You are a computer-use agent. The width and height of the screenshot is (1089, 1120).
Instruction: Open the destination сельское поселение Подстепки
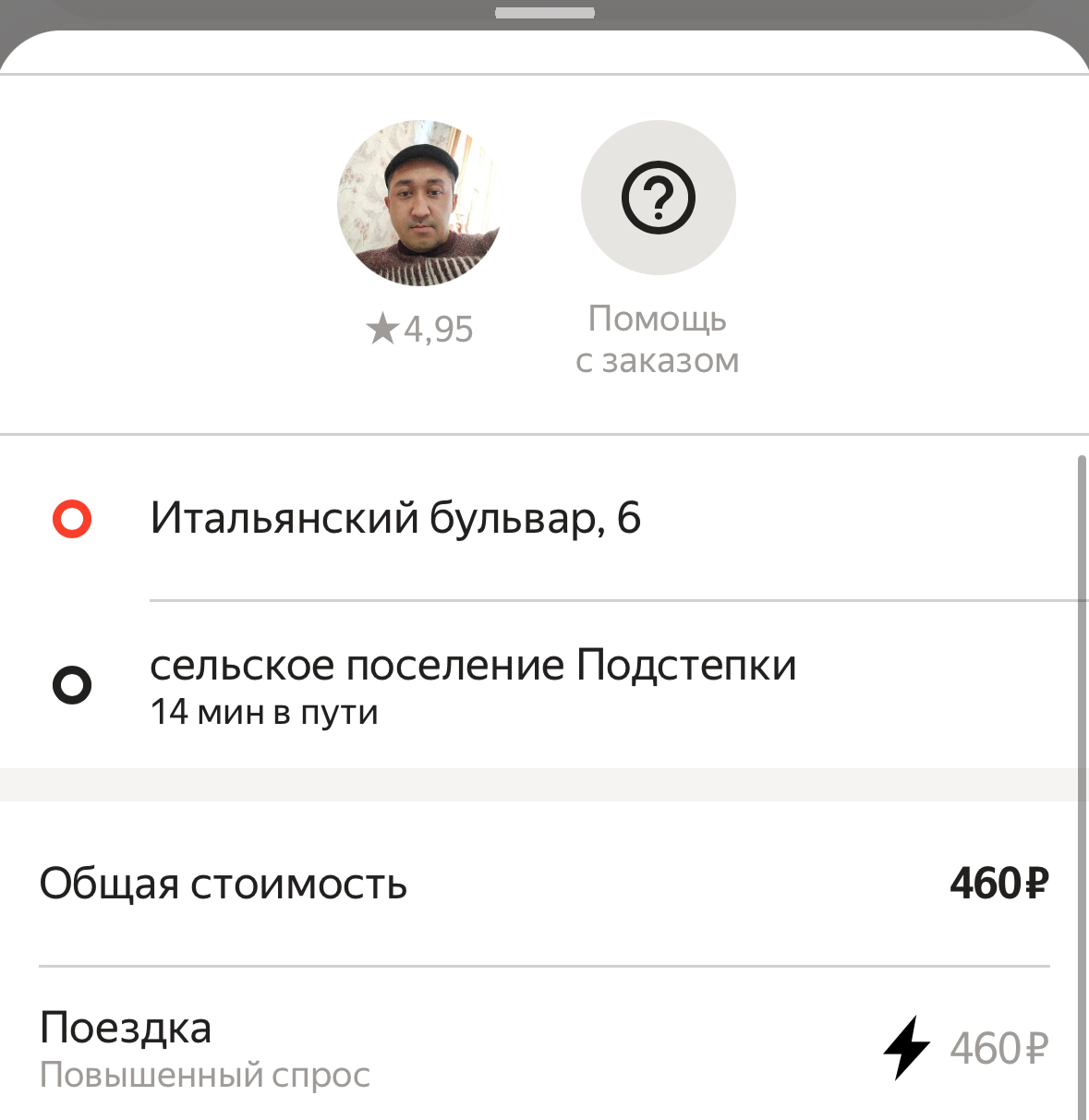point(473,684)
